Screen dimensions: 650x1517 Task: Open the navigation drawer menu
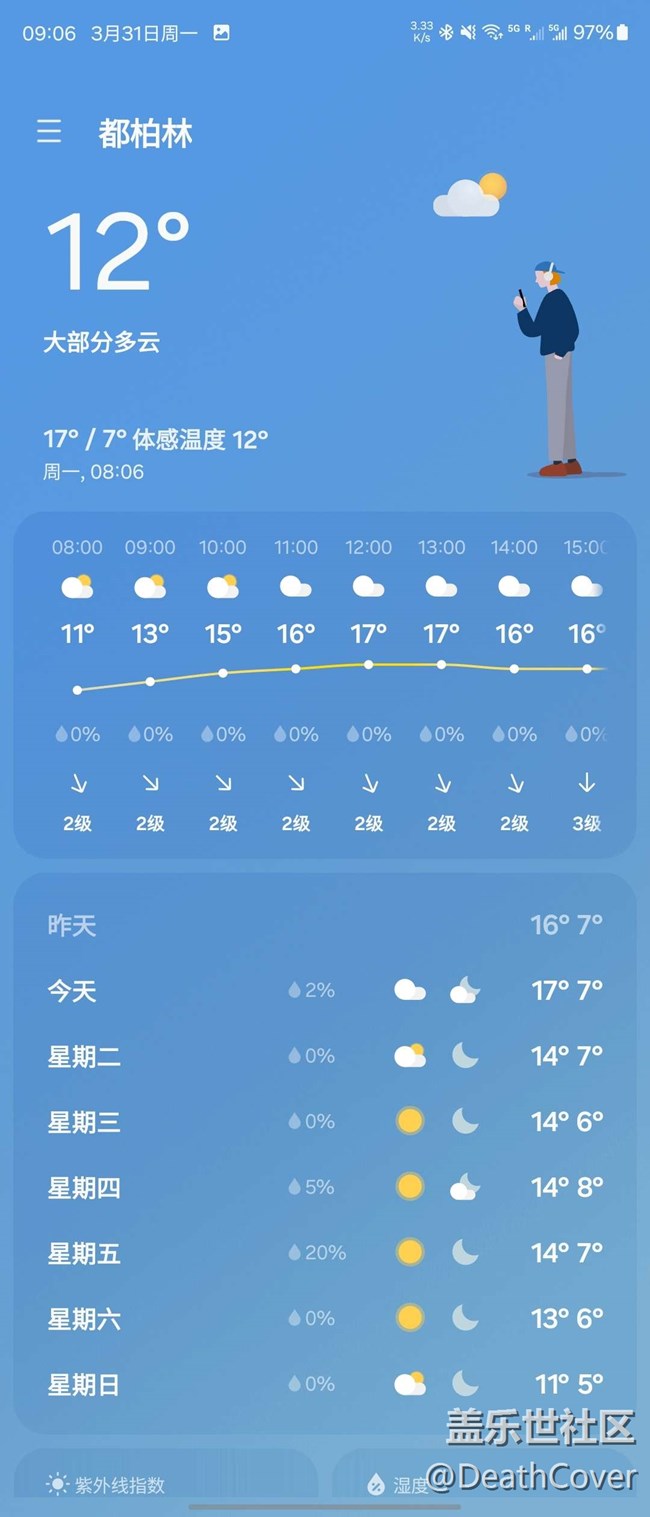coord(49,132)
